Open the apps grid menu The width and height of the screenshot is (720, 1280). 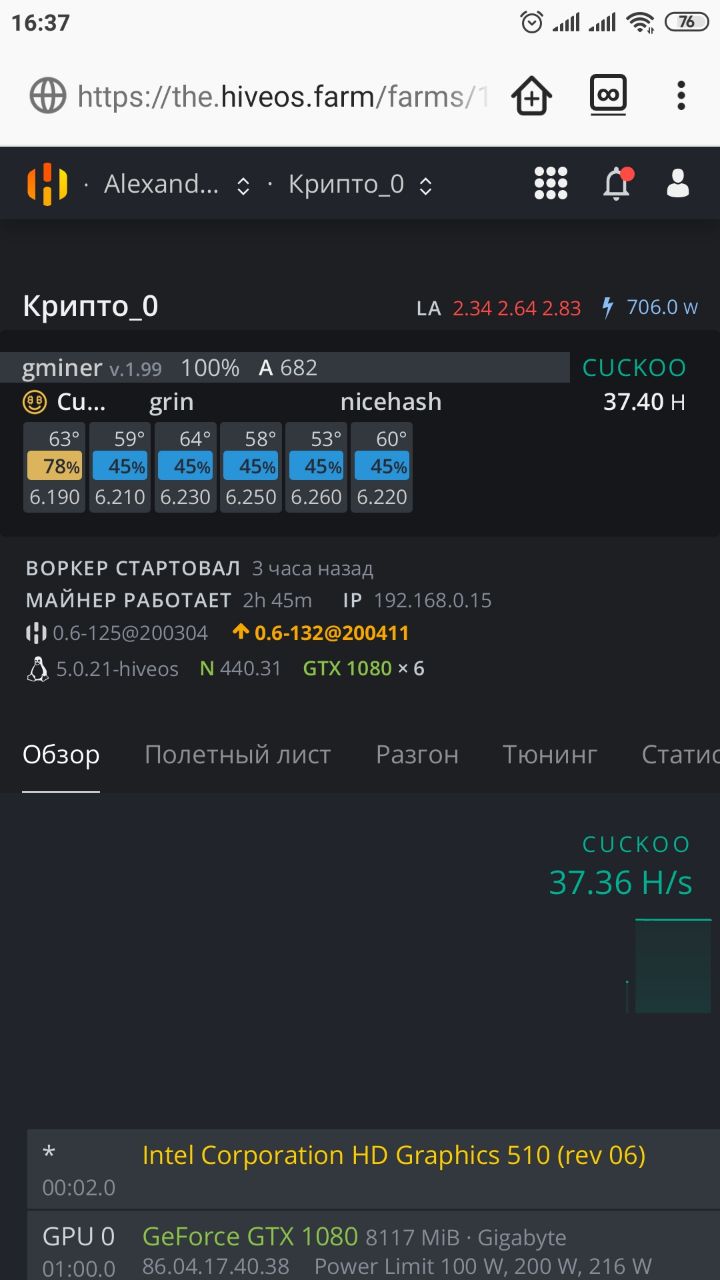coord(550,183)
